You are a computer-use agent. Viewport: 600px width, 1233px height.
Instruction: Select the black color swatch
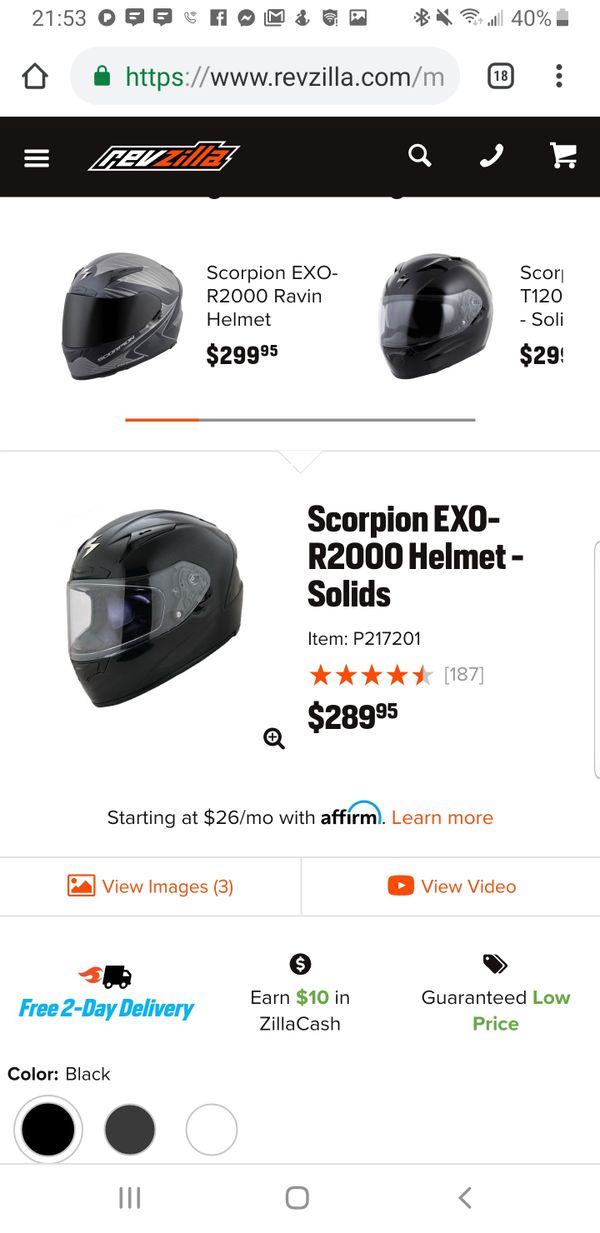point(48,1130)
